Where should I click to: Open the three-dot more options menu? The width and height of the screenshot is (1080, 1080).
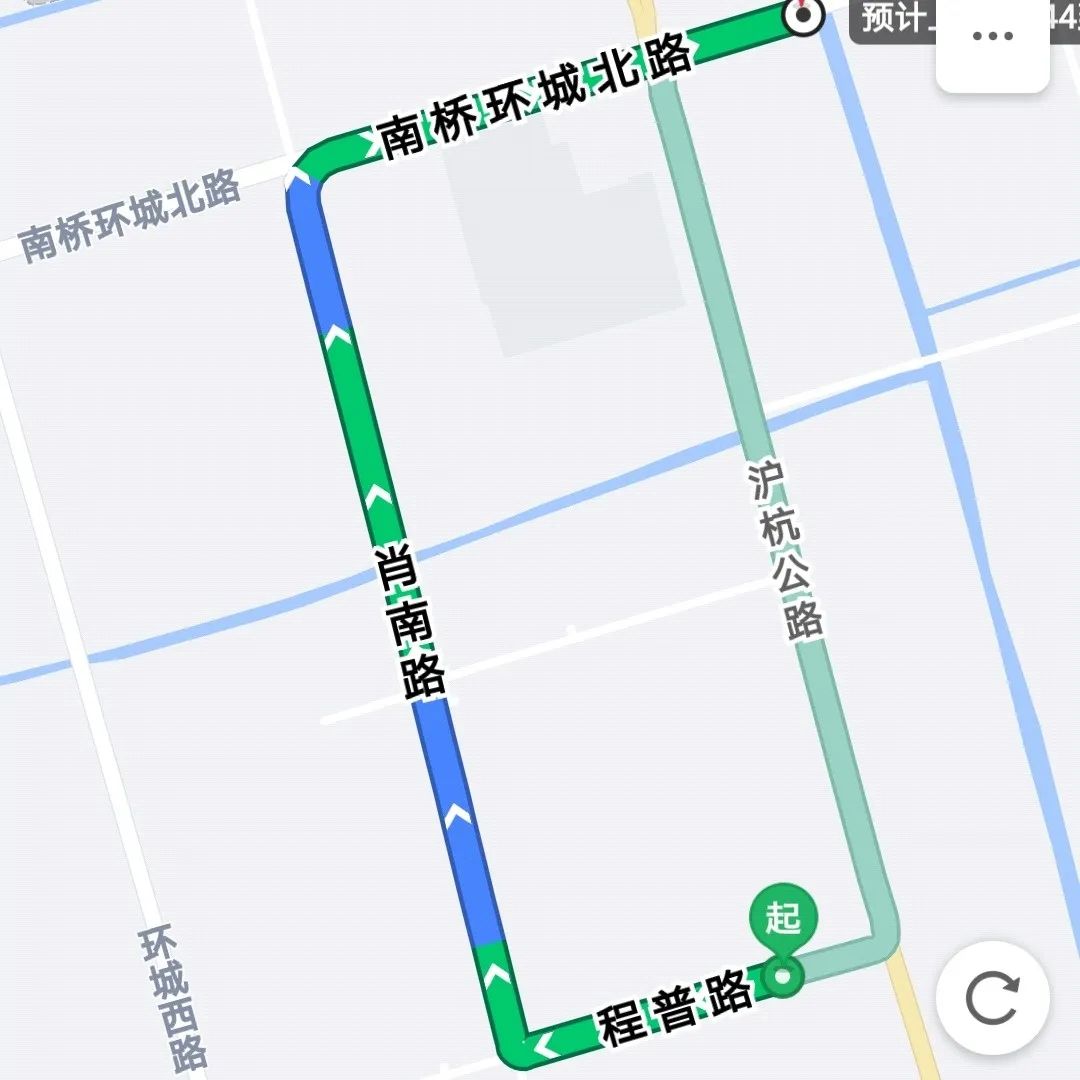pos(992,38)
